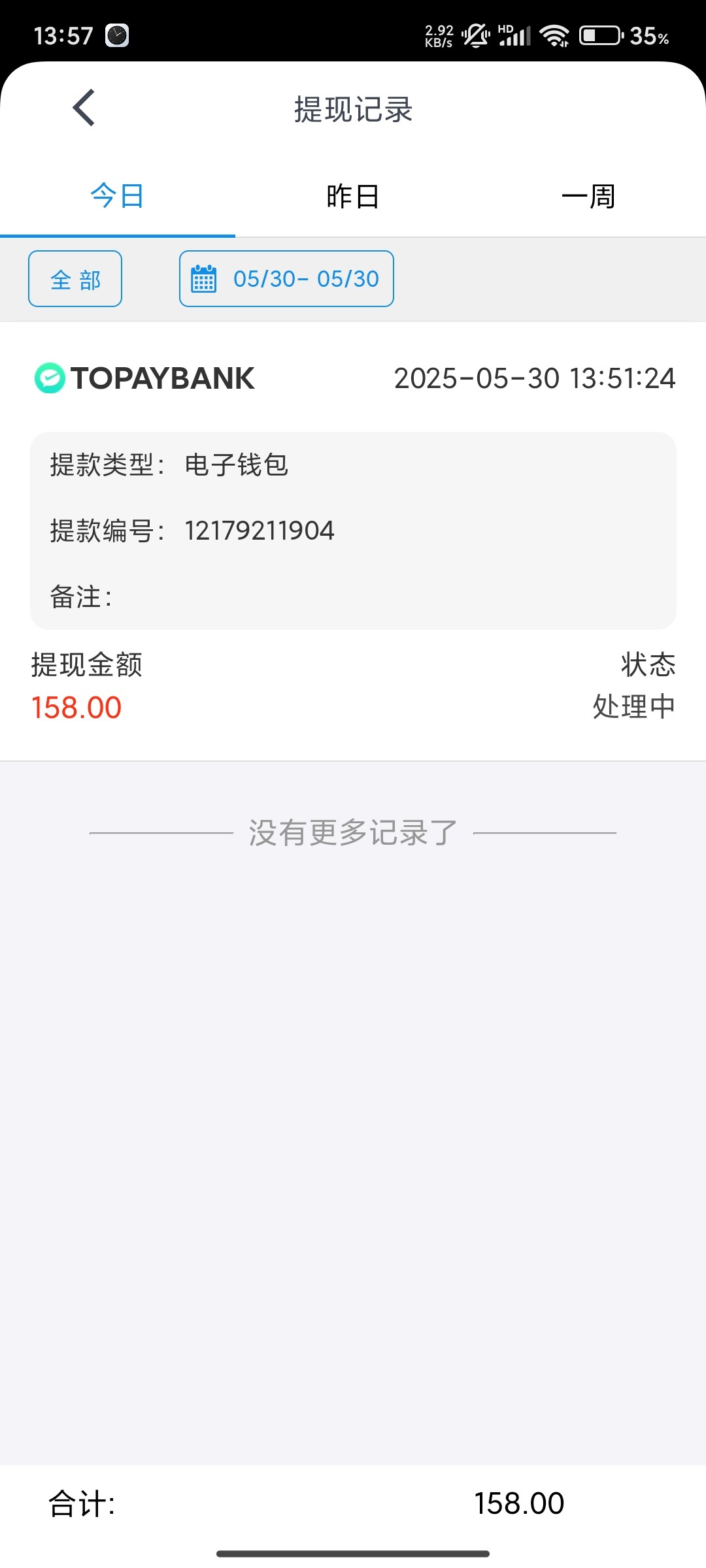This screenshot has width=706, height=1568.
Task: Open the TOPAYBANK withdrawal record
Action: 353,541
